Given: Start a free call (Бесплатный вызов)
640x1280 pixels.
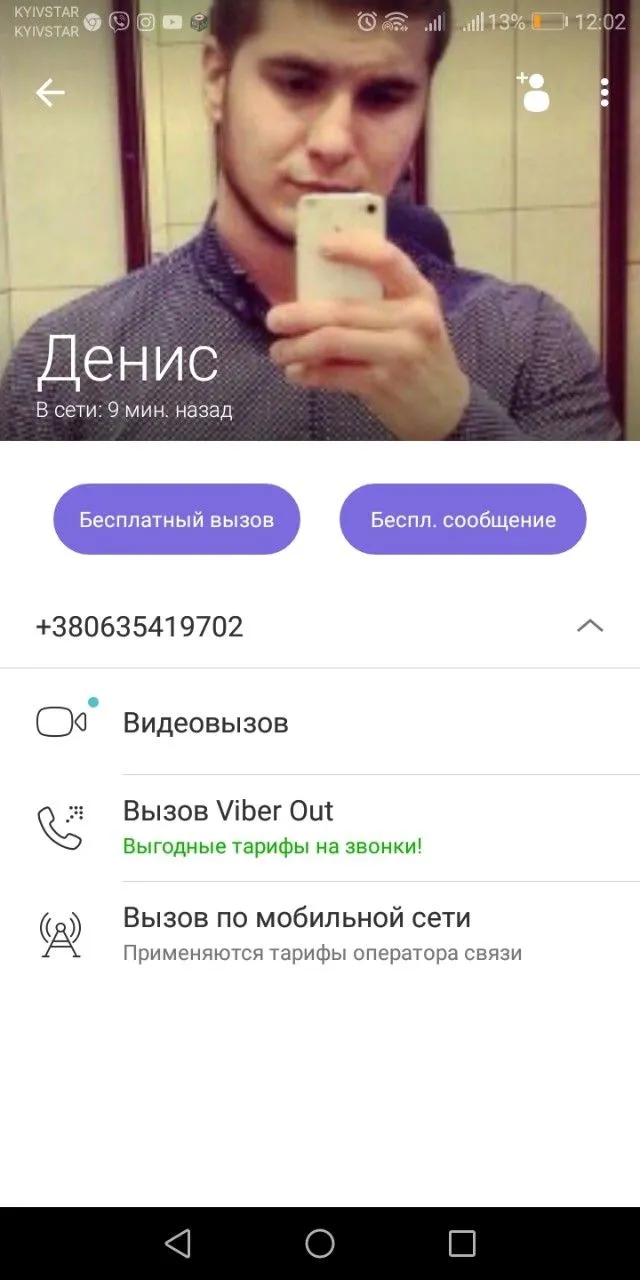Looking at the screenshot, I should (177, 520).
